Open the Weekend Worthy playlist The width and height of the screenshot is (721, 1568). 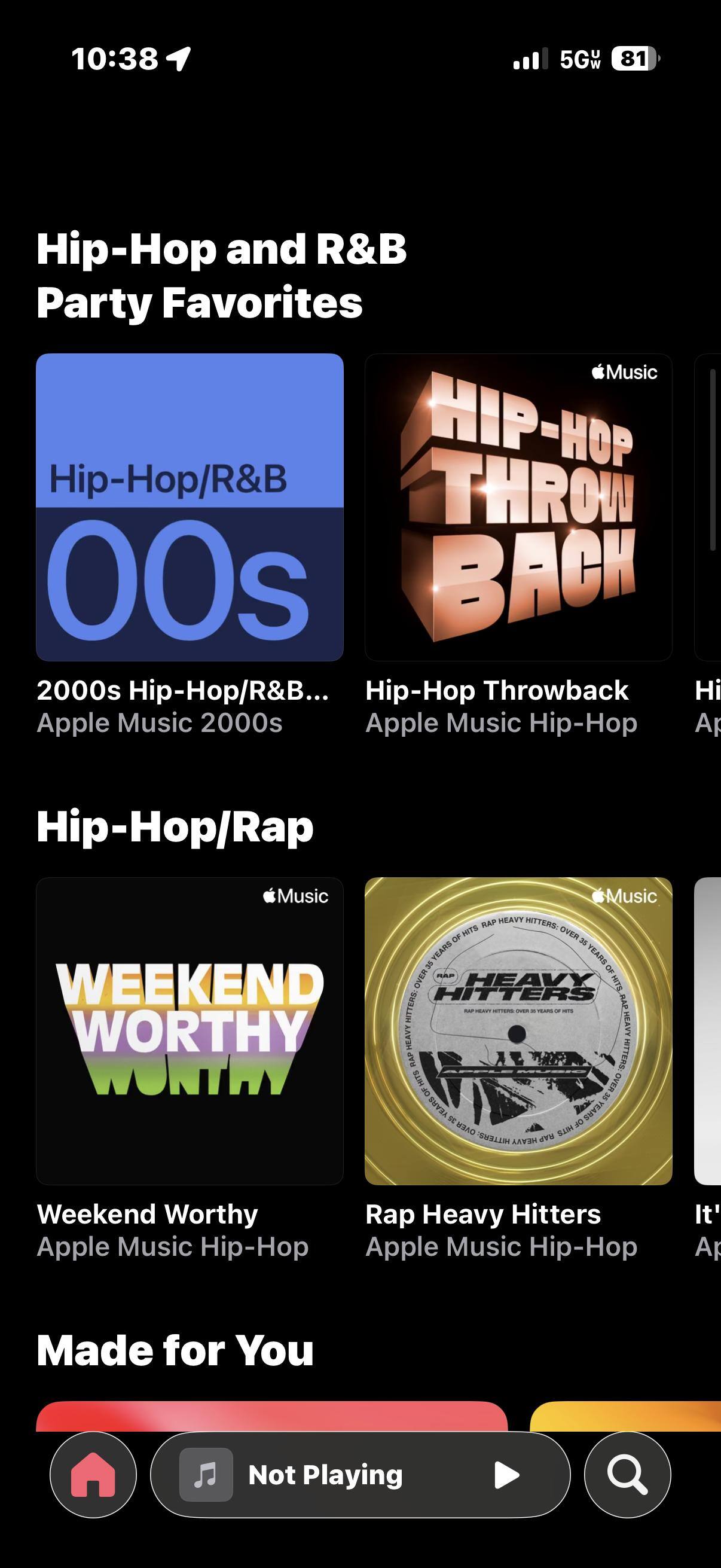coord(190,1030)
